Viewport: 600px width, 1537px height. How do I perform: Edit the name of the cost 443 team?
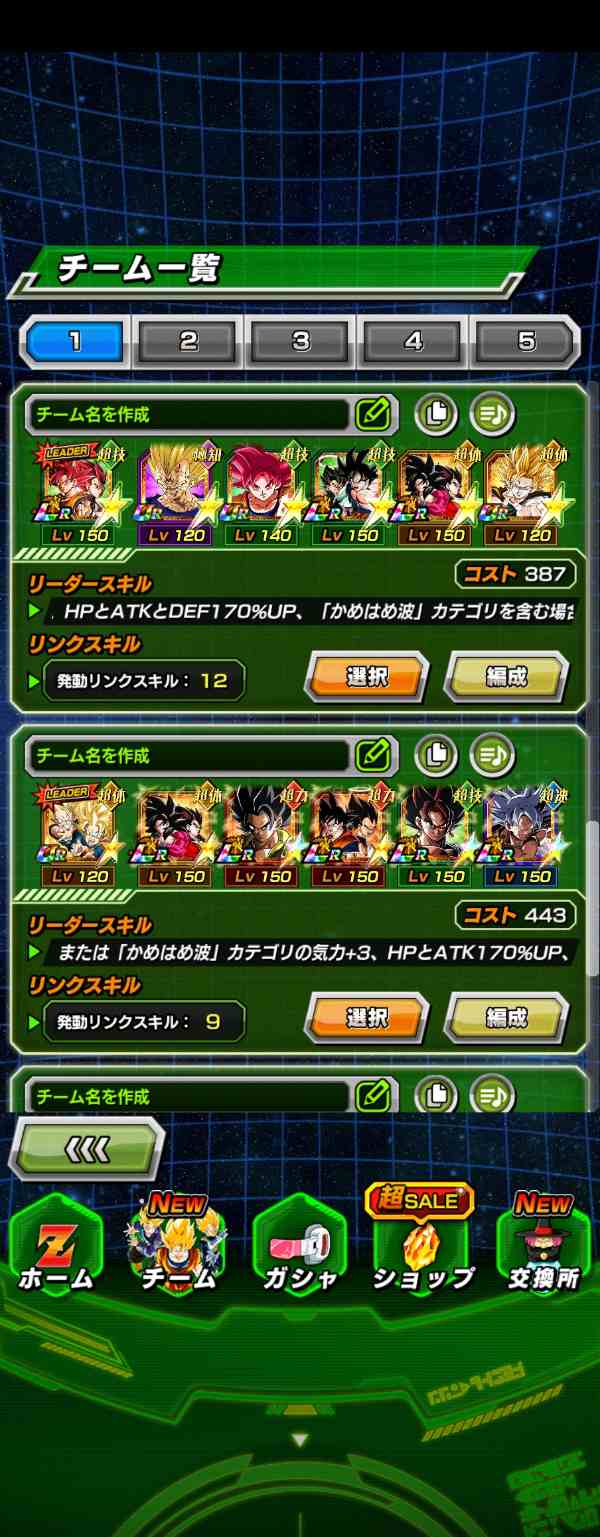pyautogui.click(x=372, y=755)
